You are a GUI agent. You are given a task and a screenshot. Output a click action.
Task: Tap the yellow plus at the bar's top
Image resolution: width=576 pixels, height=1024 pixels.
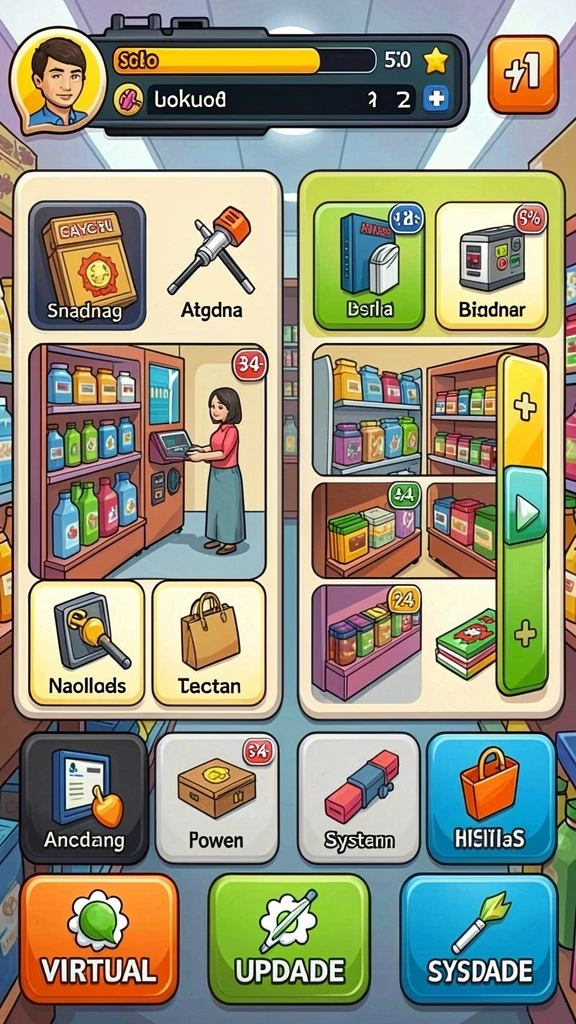click(x=524, y=409)
